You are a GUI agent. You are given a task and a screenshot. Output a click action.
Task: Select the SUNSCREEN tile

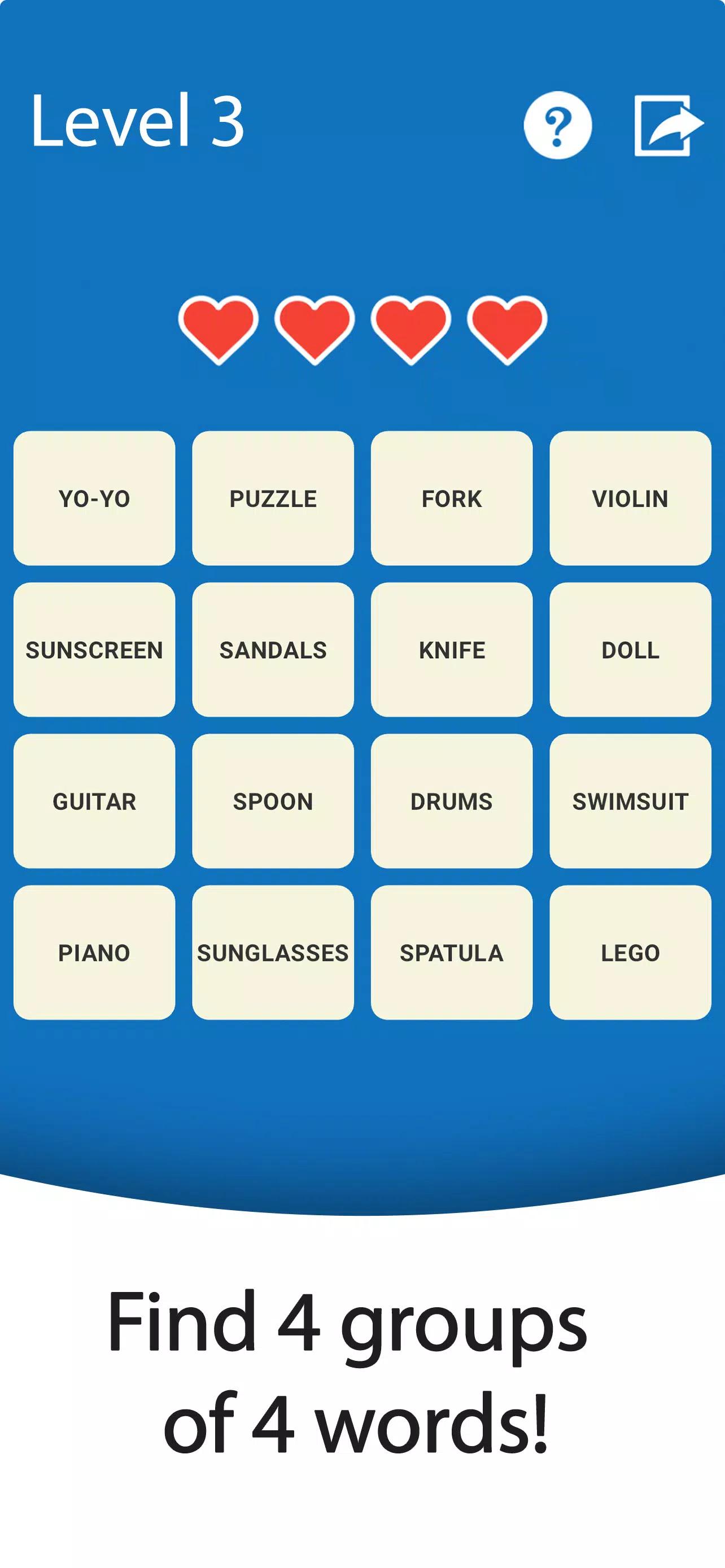pyautogui.click(x=95, y=650)
